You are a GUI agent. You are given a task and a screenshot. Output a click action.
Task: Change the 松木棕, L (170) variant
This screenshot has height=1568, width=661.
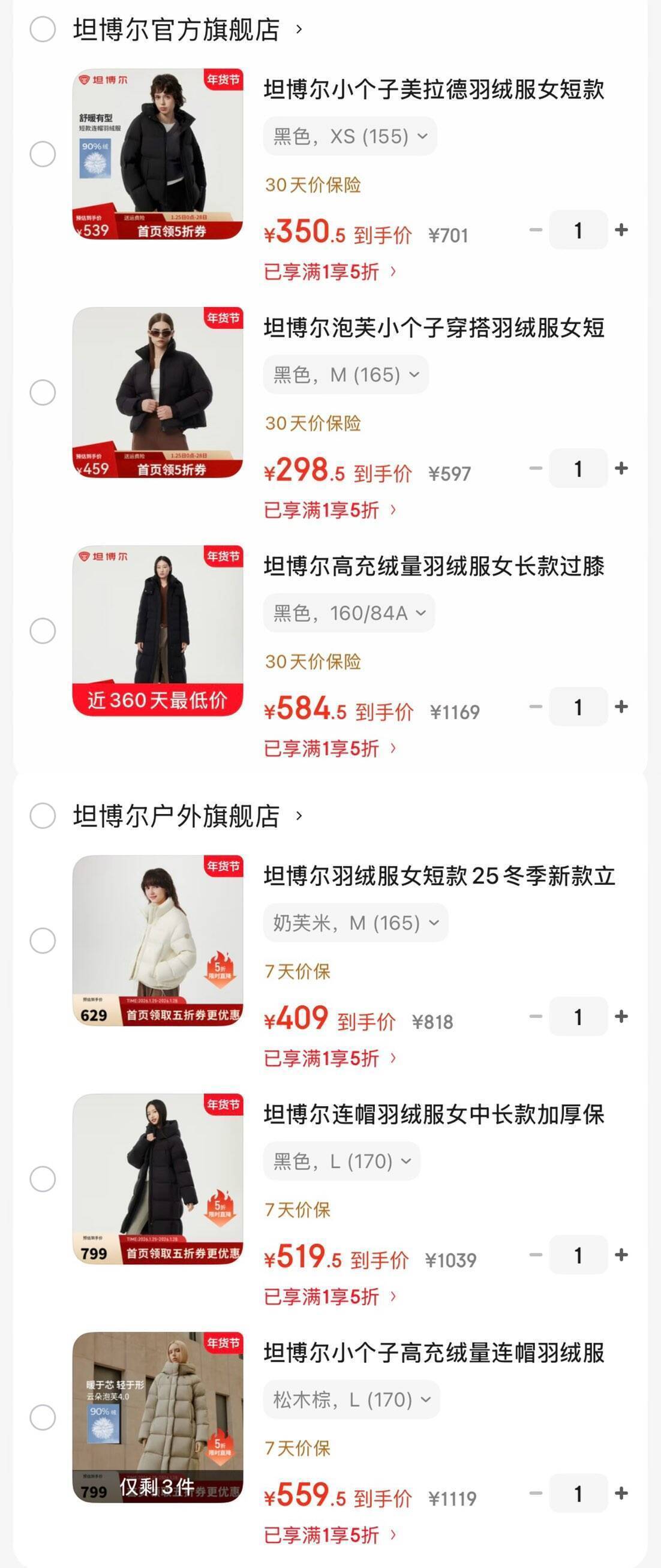pyautogui.click(x=351, y=1400)
